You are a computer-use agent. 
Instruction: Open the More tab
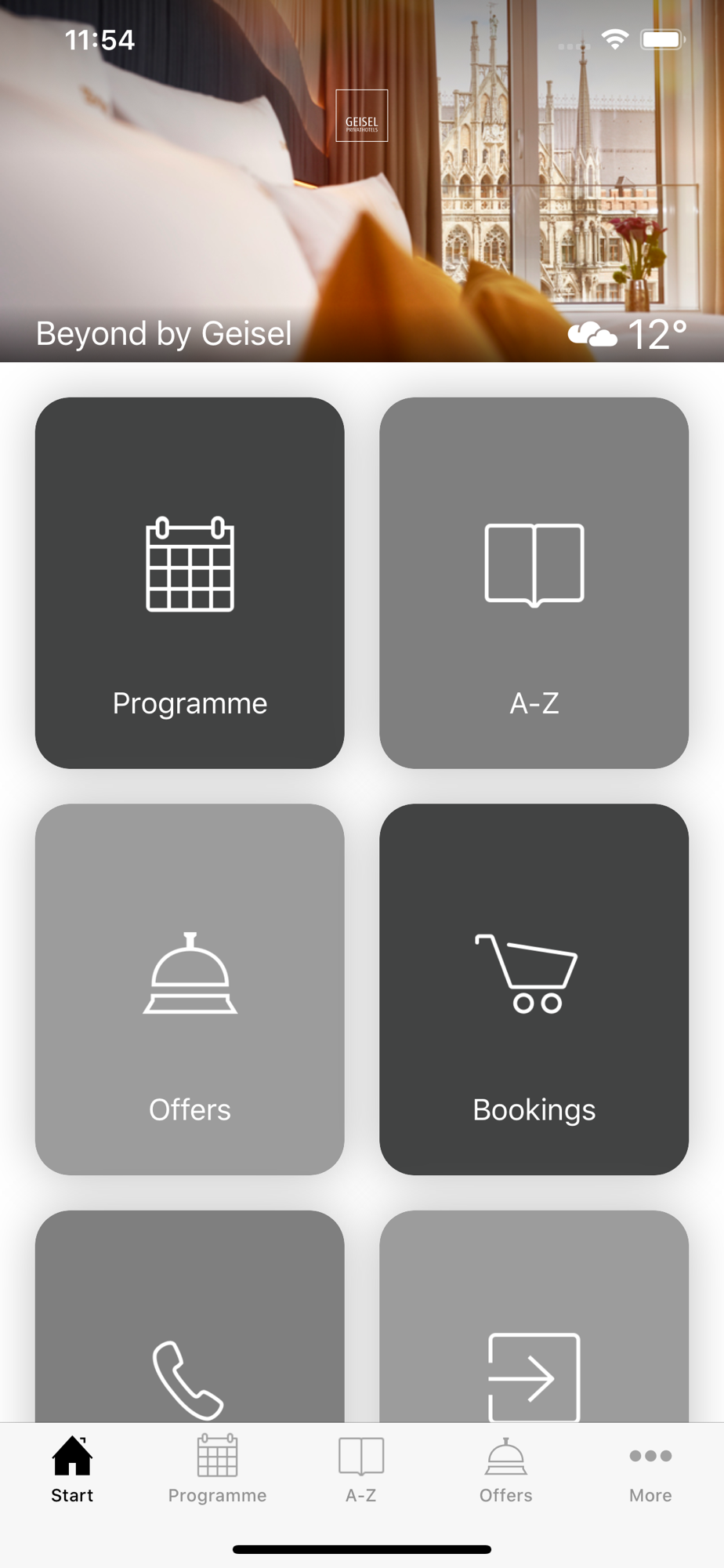650,1469
